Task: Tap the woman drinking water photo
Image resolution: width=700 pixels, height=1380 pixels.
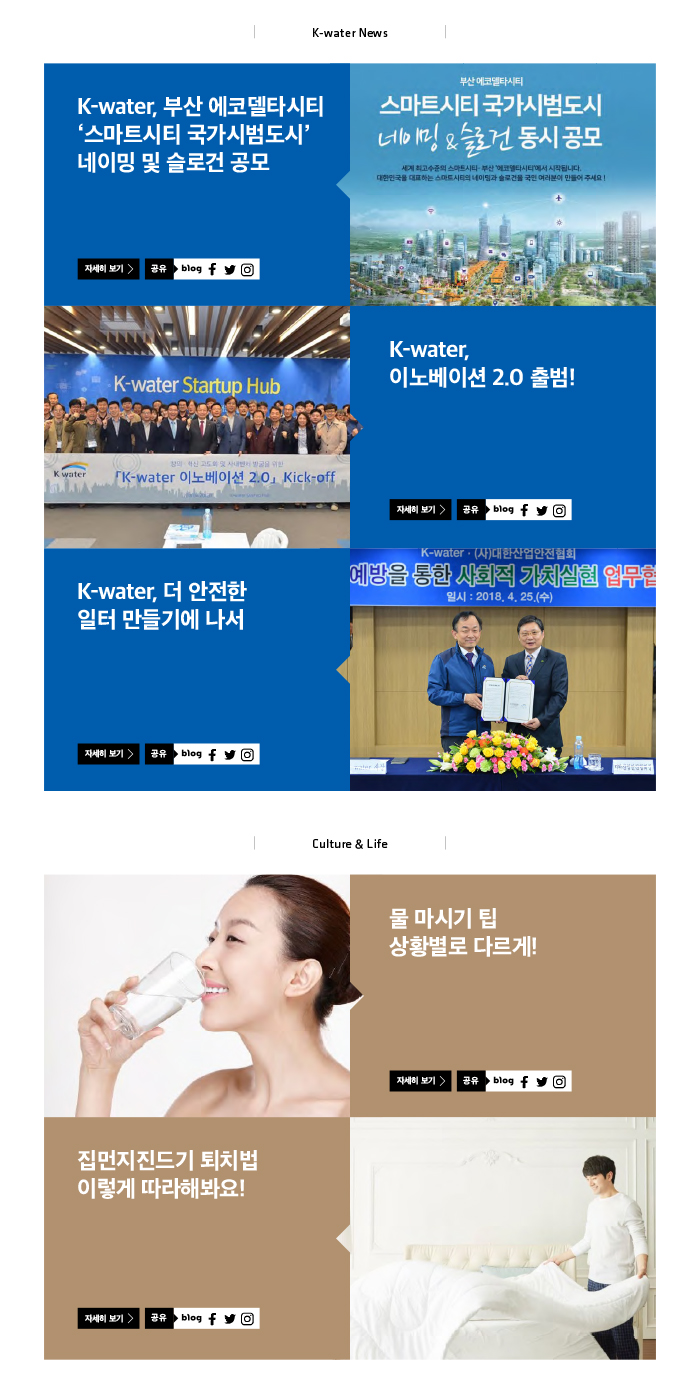Action: tap(196, 996)
